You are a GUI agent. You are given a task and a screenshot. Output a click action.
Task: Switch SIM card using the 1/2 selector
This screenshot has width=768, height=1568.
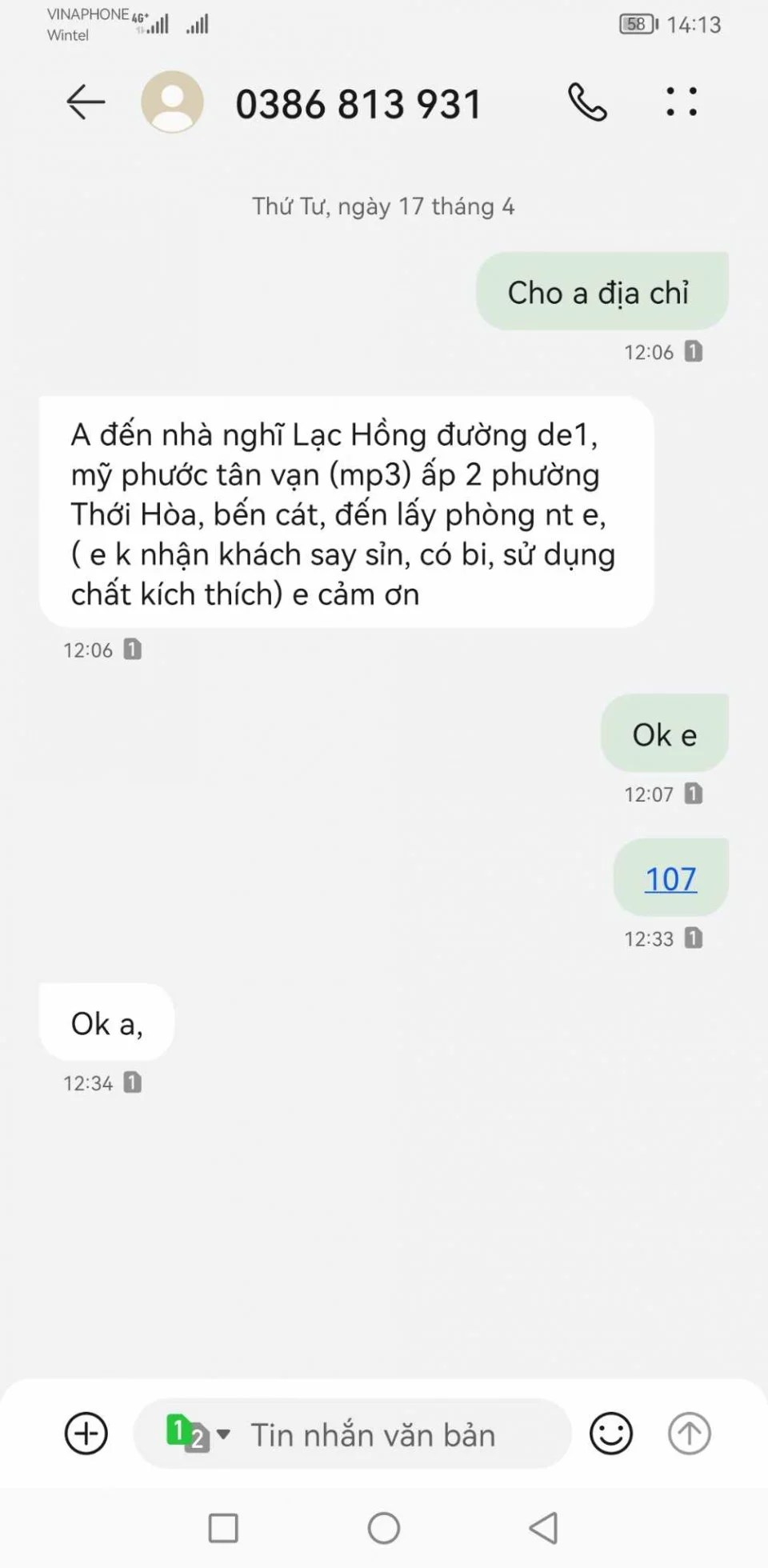[198, 1434]
